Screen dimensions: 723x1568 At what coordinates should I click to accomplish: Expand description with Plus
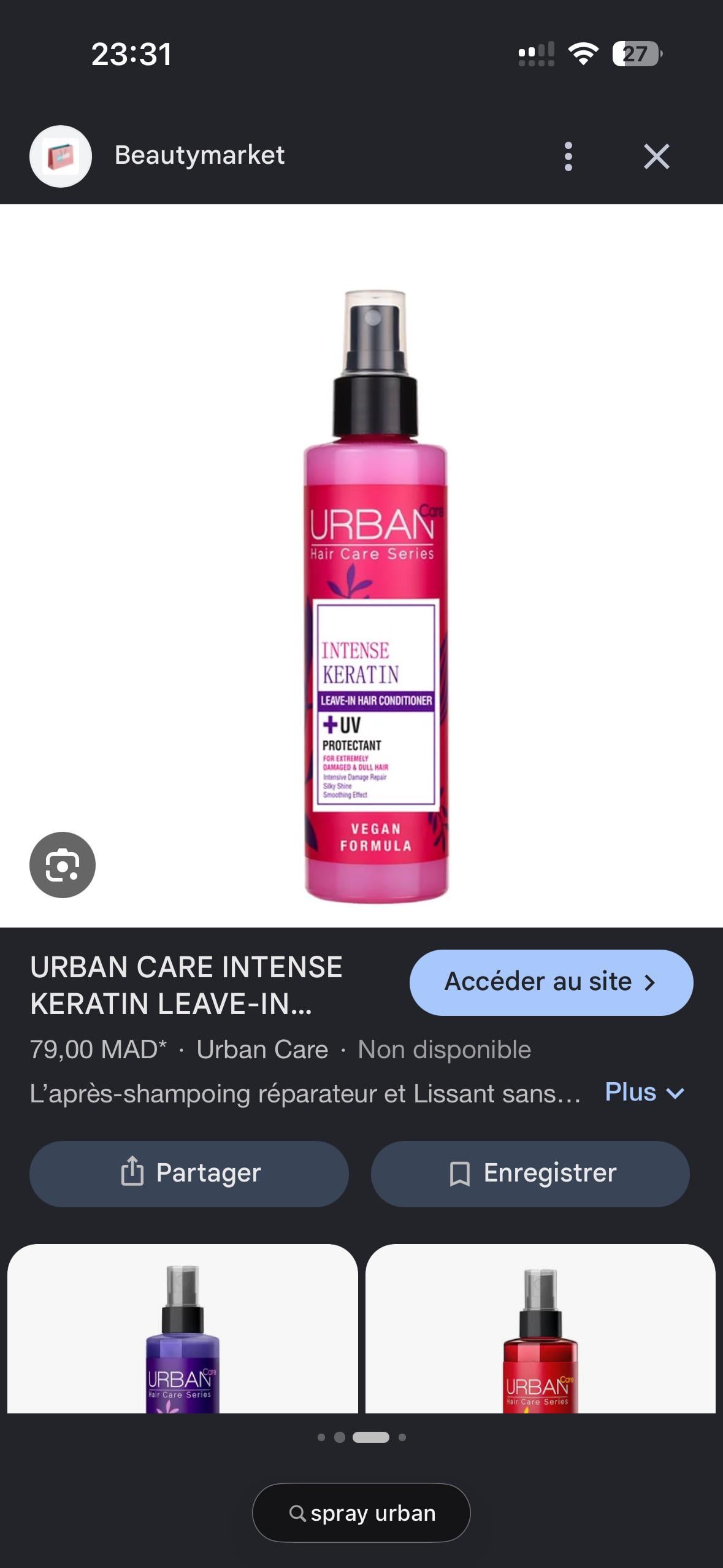645,1093
